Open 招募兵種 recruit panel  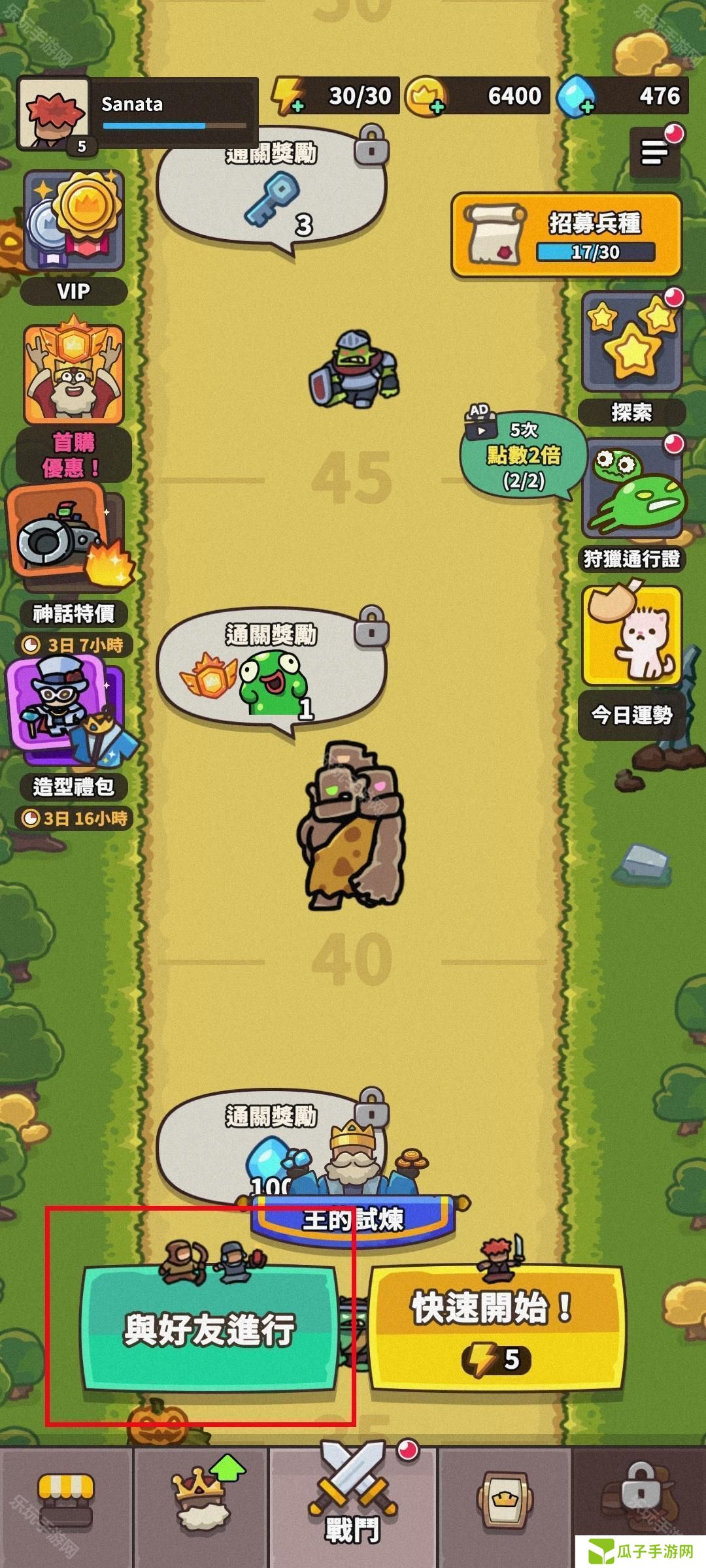(x=566, y=235)
